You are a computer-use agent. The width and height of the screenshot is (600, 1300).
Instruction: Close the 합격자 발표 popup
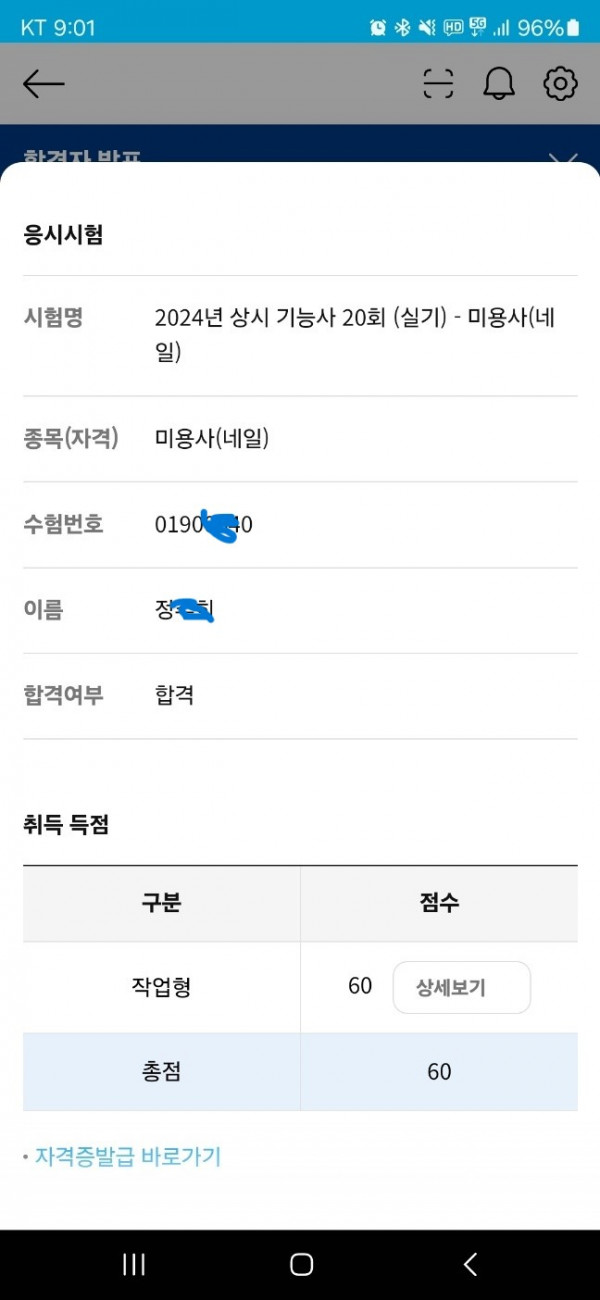coord(564,160)
